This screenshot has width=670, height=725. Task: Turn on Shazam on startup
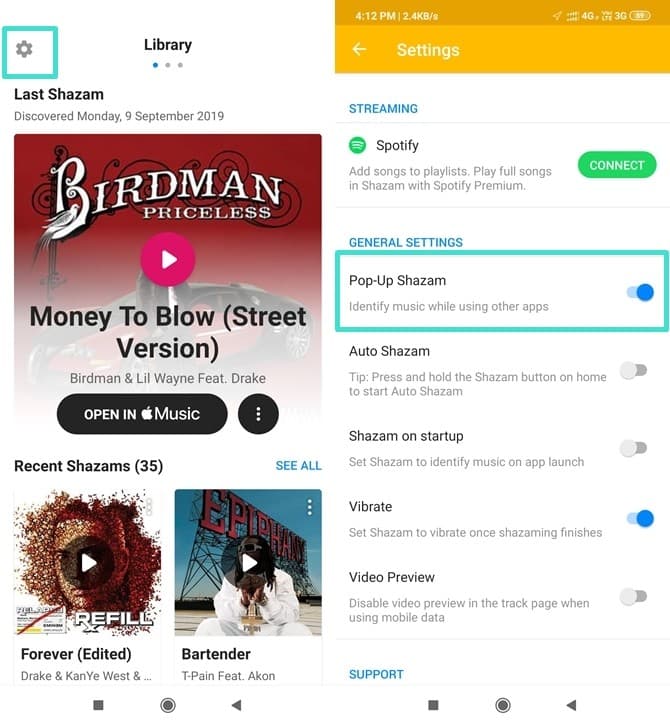click(633, 448)
